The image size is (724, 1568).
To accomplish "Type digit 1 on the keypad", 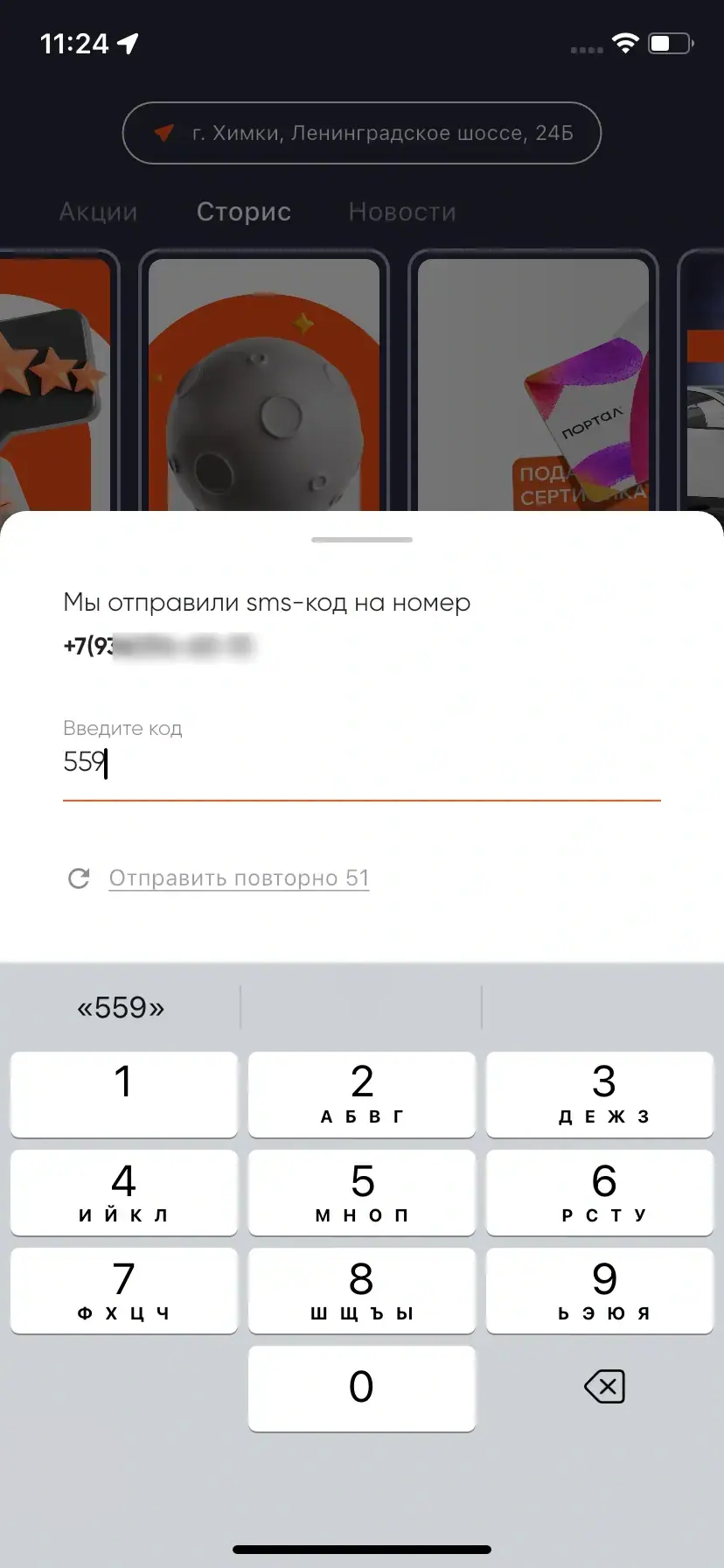I will (x=123, y=1094).
